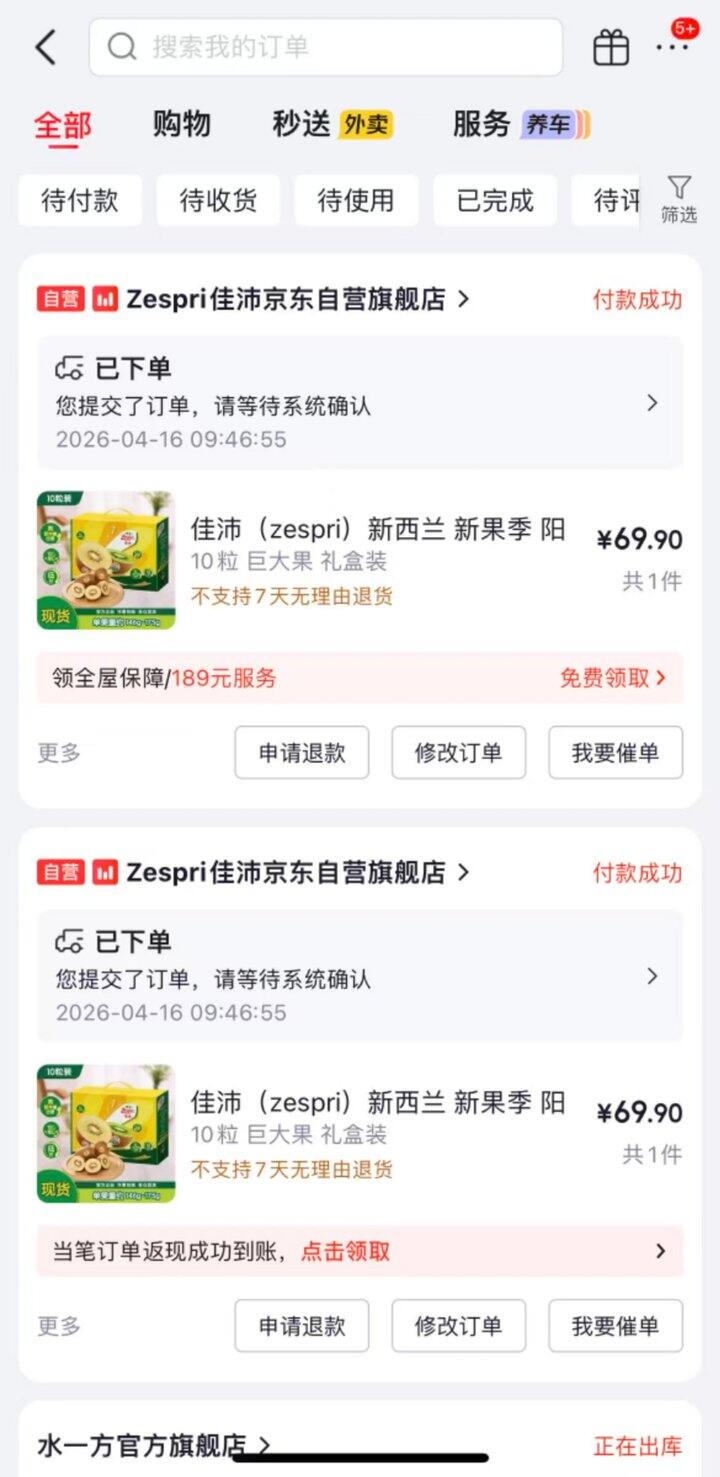The image size is (720, 1477).
Task: Filter orders by 待付款
Action: pos(80,200)
